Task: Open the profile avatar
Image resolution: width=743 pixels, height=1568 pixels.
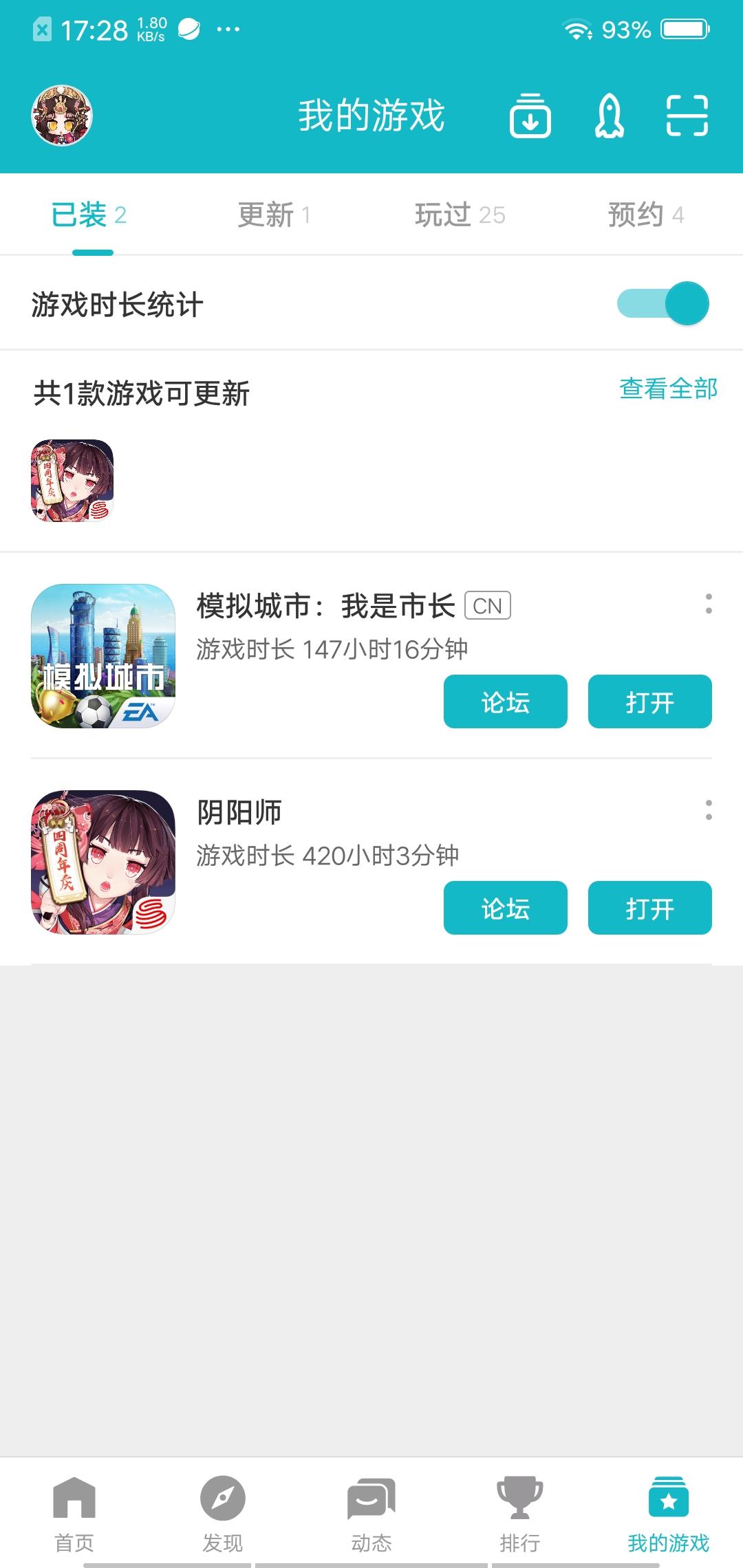Action: (x=62, y=116)
